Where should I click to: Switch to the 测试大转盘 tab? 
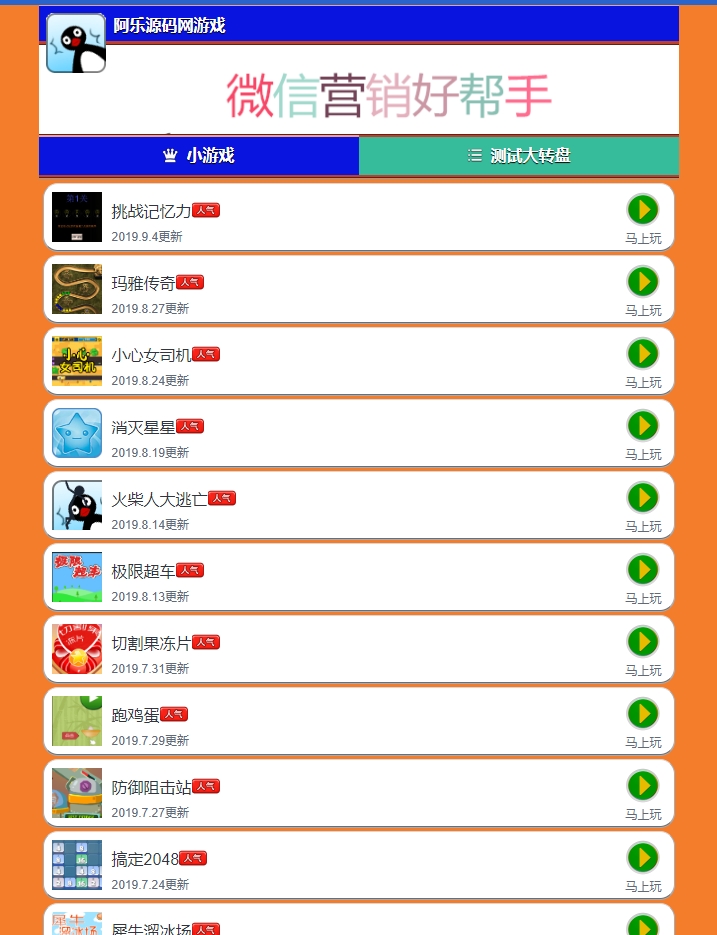518,156
